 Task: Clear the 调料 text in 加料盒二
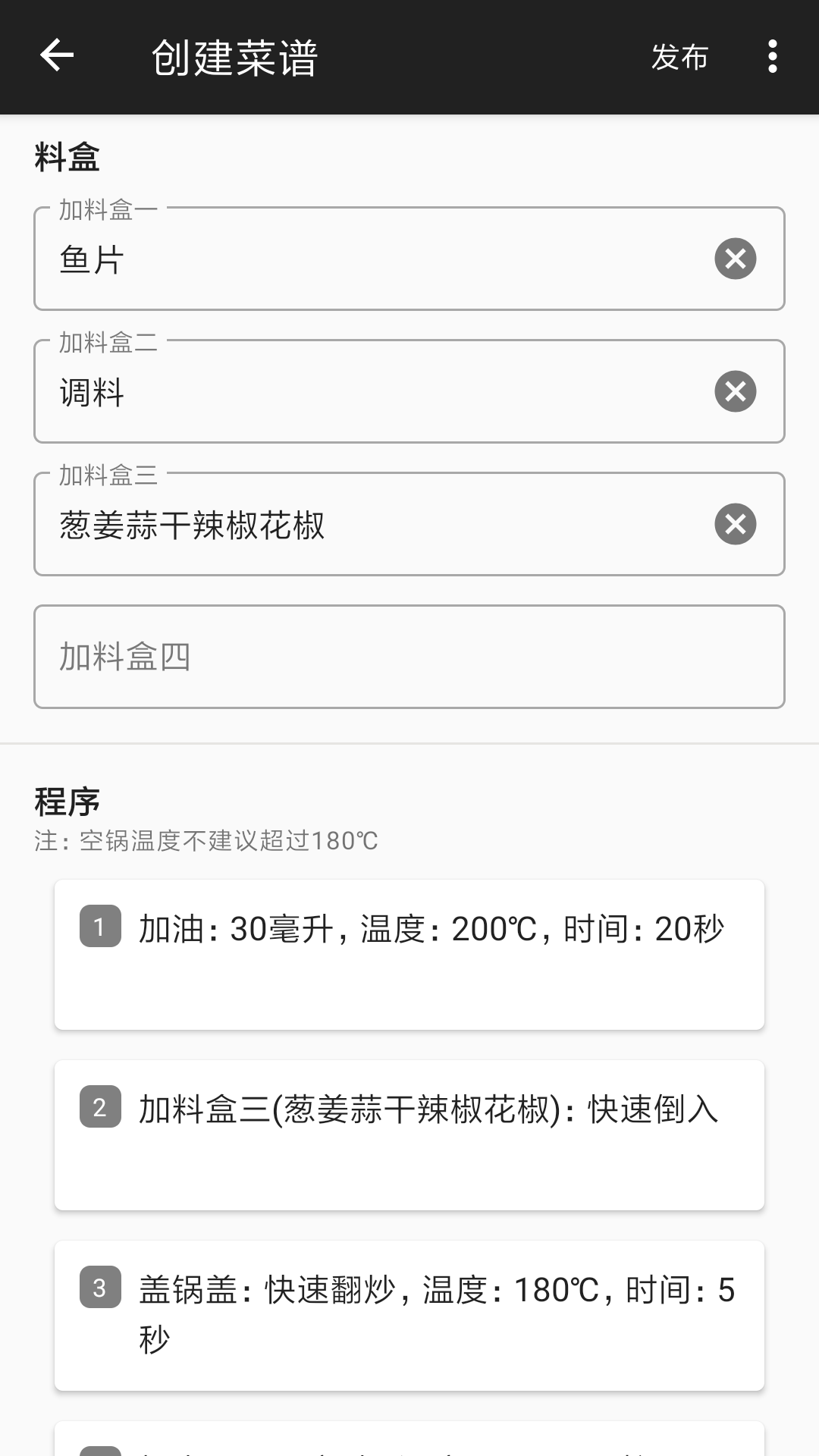(734, 391)
